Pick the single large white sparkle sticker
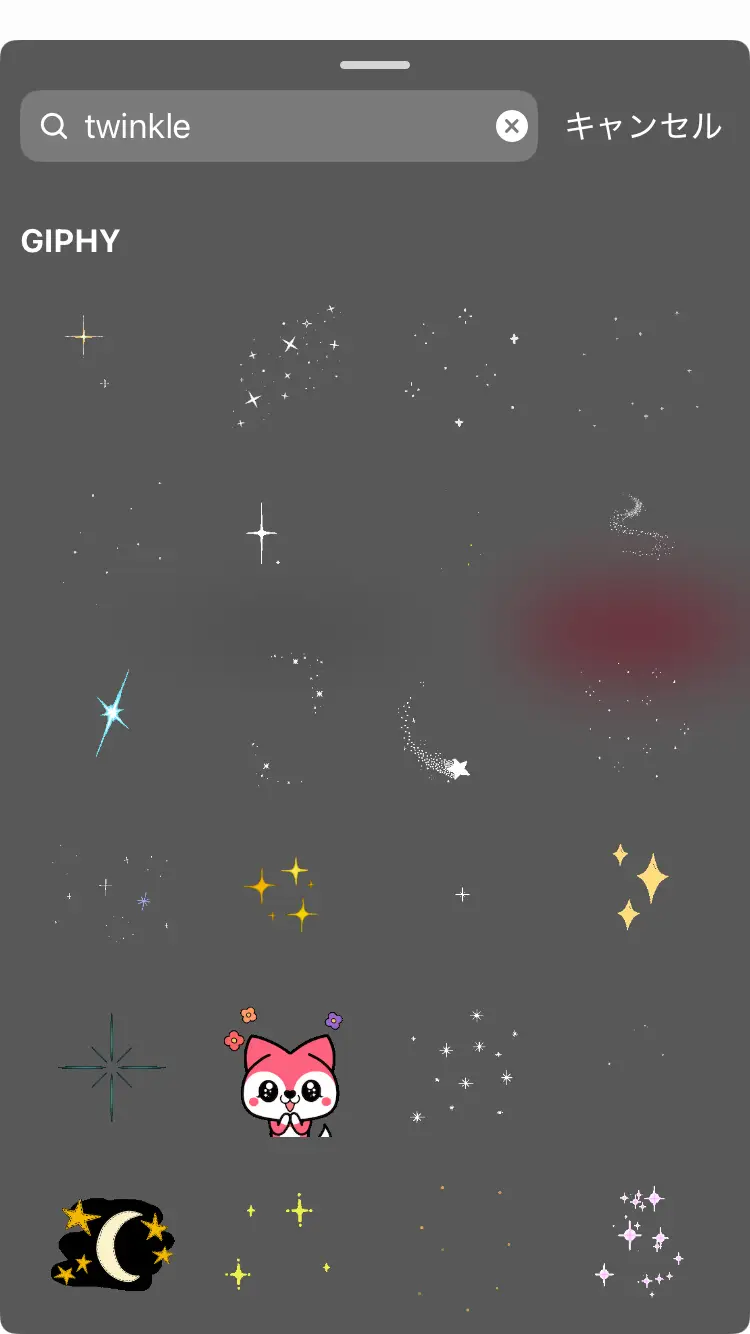The width and height of the screenshot is (750, 1334). 262,533
